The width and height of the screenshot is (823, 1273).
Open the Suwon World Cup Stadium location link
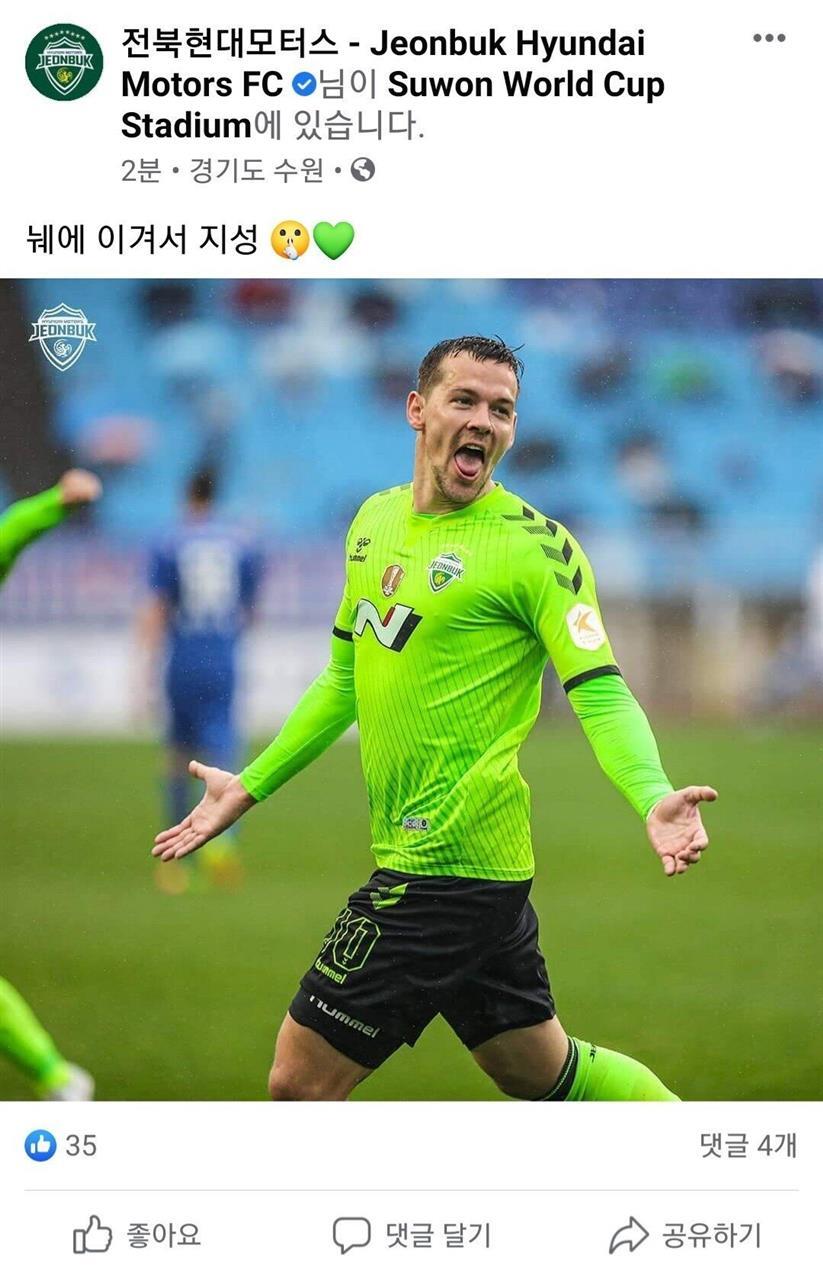(x=525, y=86)
